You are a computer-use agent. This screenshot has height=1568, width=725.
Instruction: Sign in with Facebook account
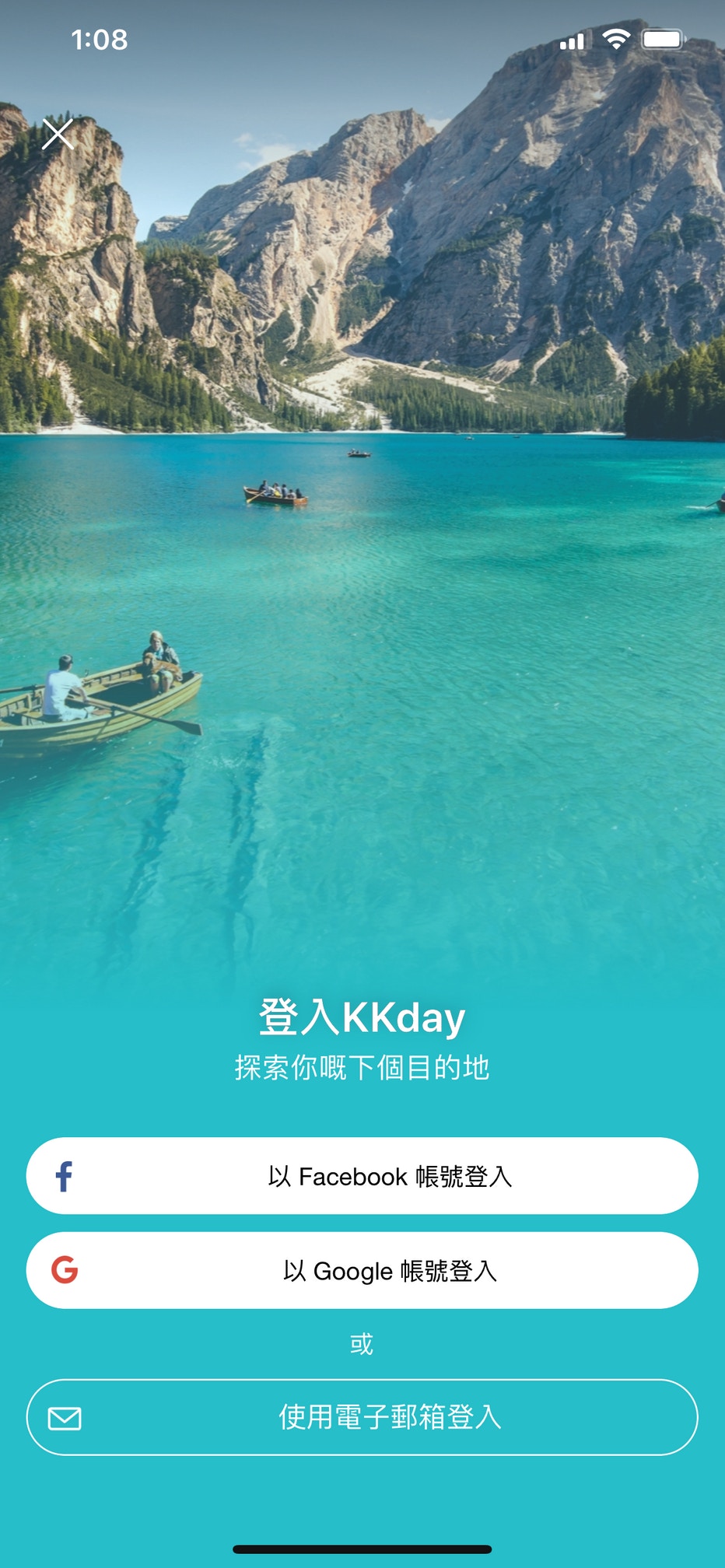point(362,1176)
